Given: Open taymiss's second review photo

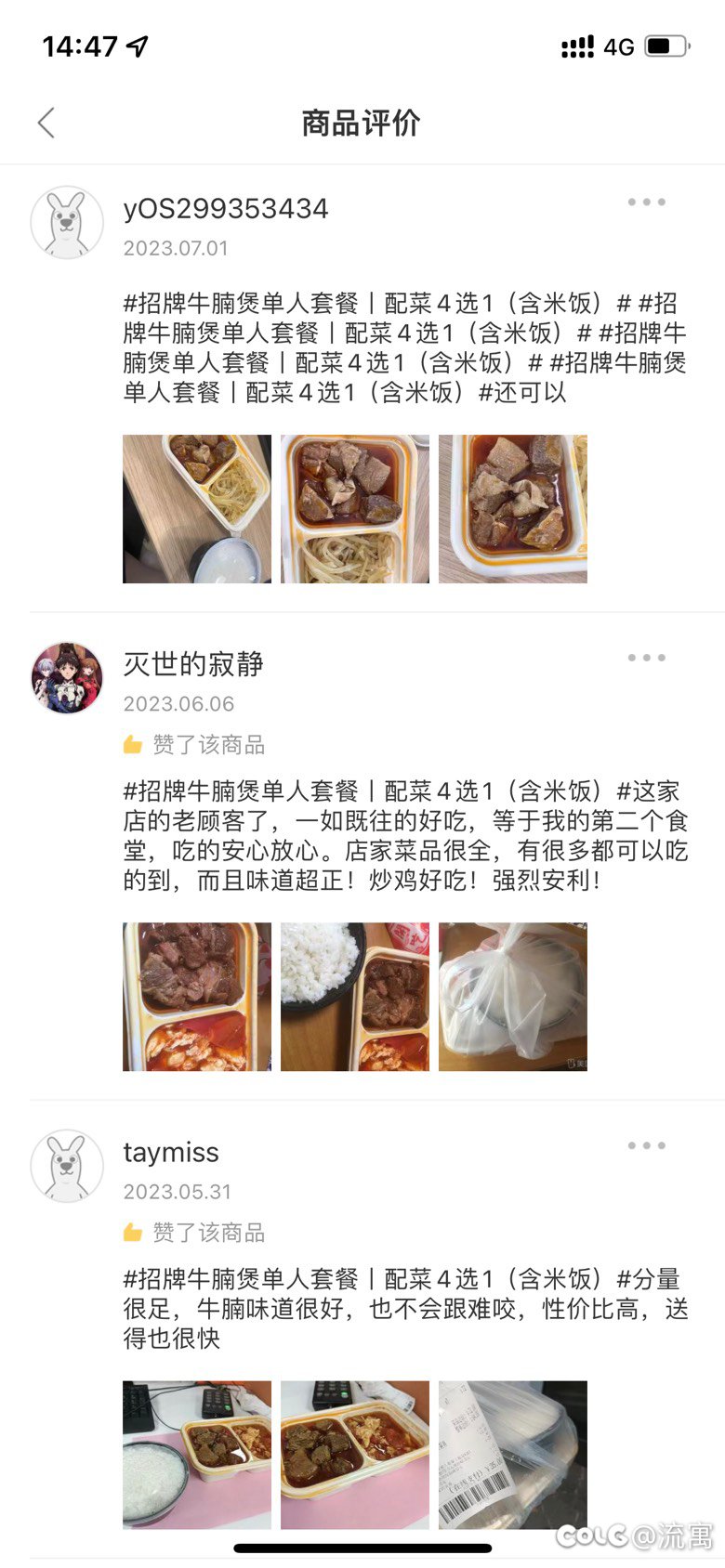Looking at the screenshot, I should coord(355,1455).
